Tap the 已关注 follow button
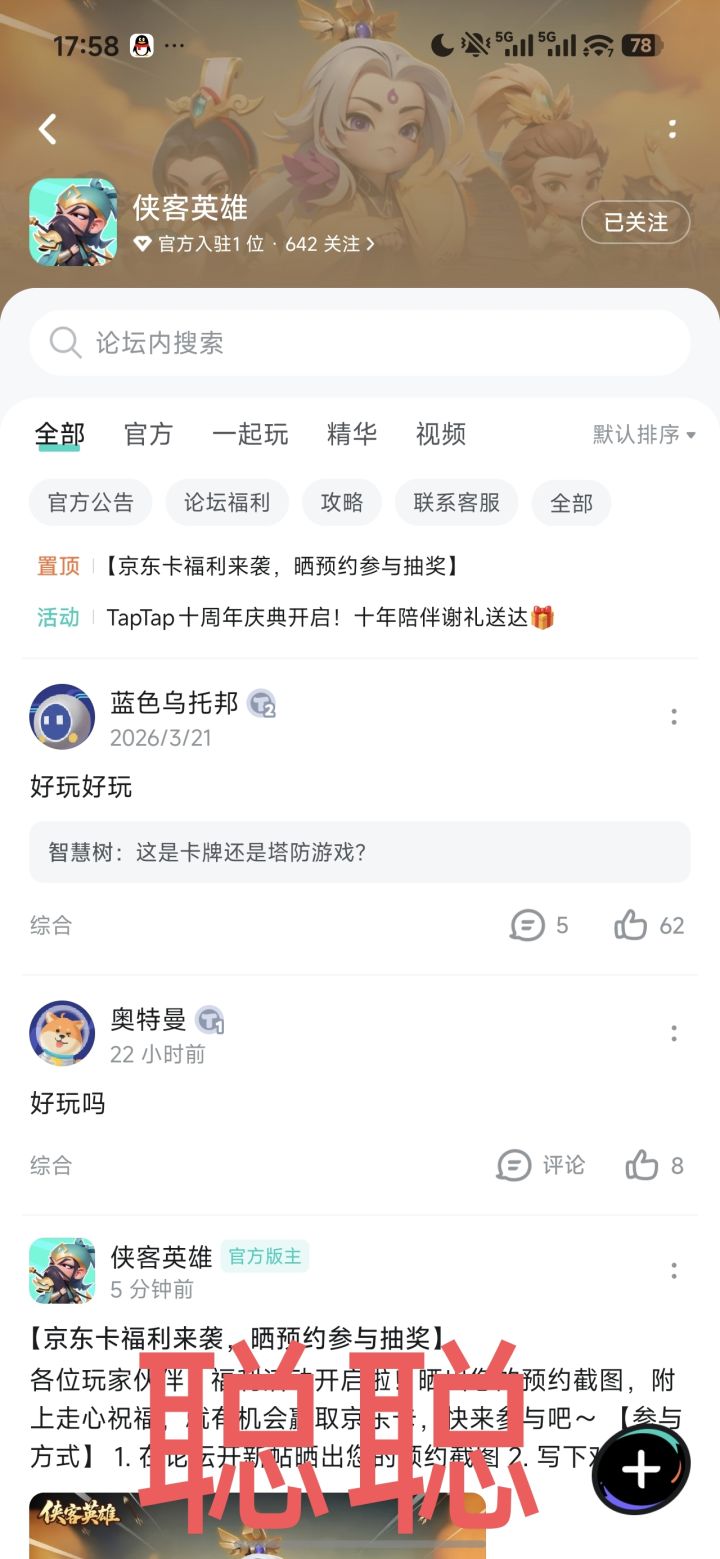720x1559 pixels. [636, 222]
